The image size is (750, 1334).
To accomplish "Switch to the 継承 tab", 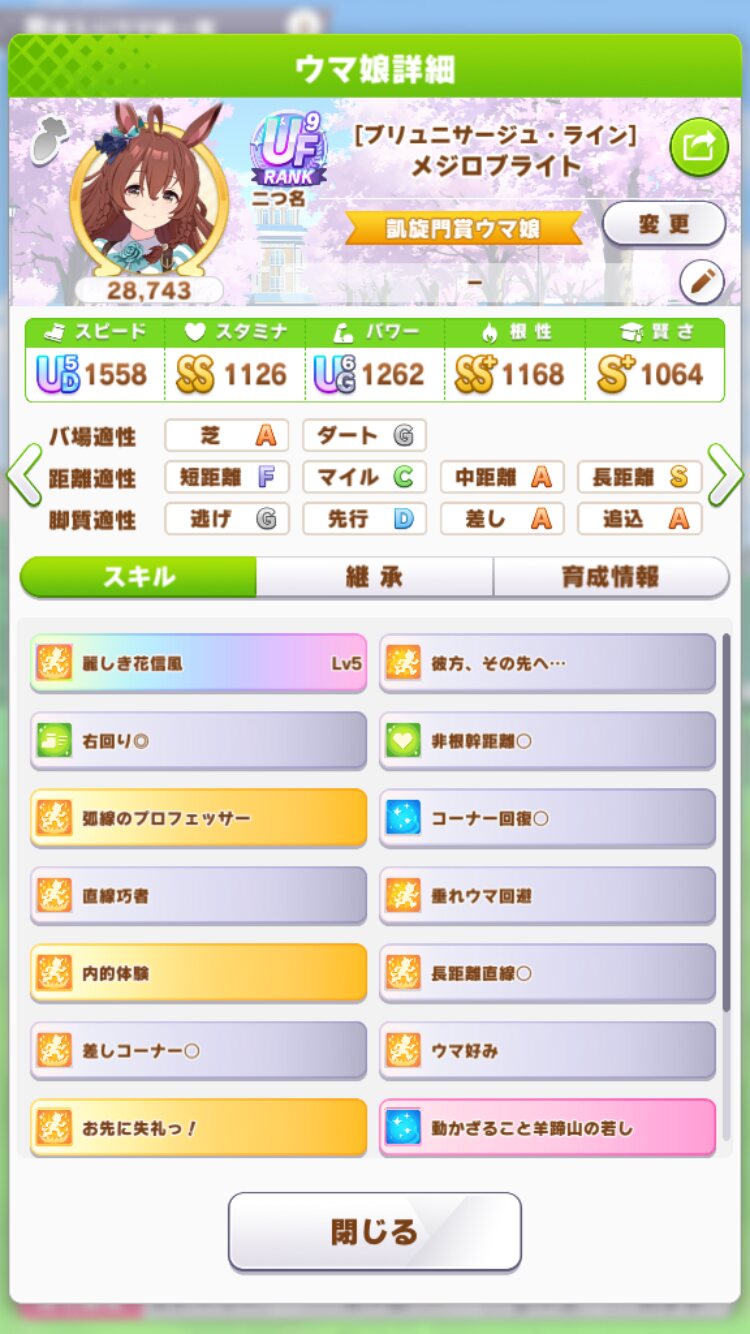I will (374, 577).
